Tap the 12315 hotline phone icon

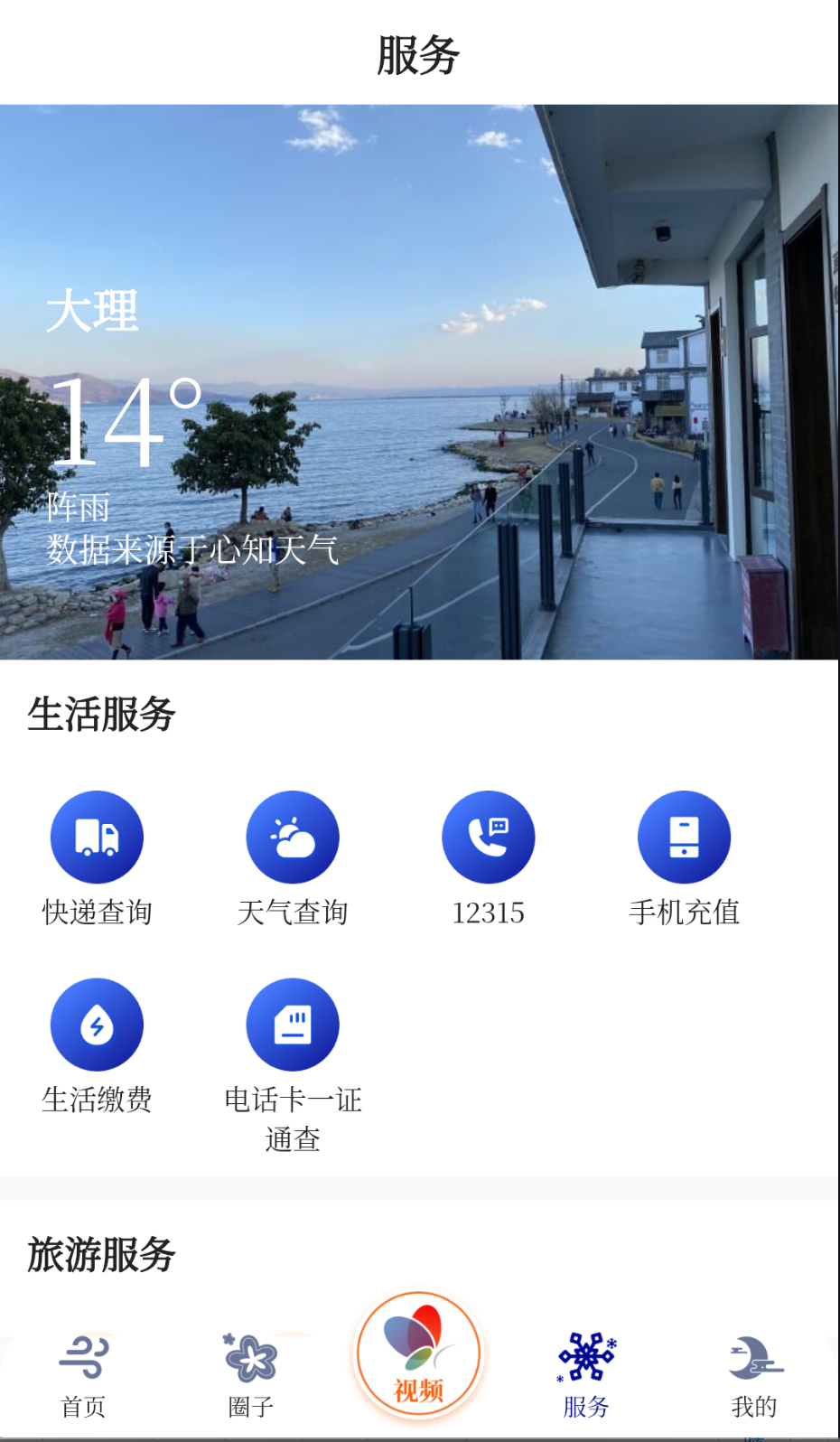(489, 836)
